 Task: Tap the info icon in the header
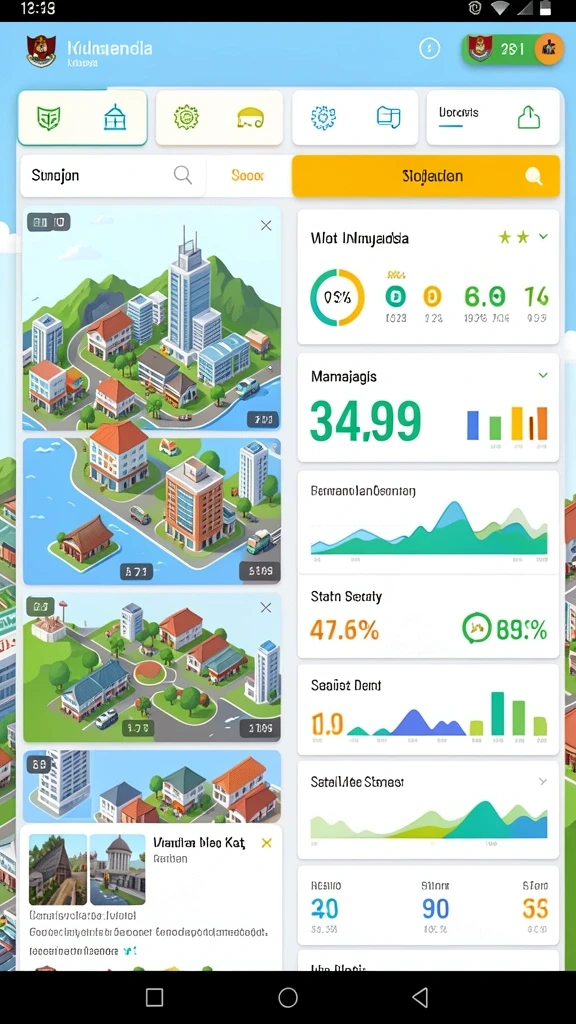click(x=429, y=48)
